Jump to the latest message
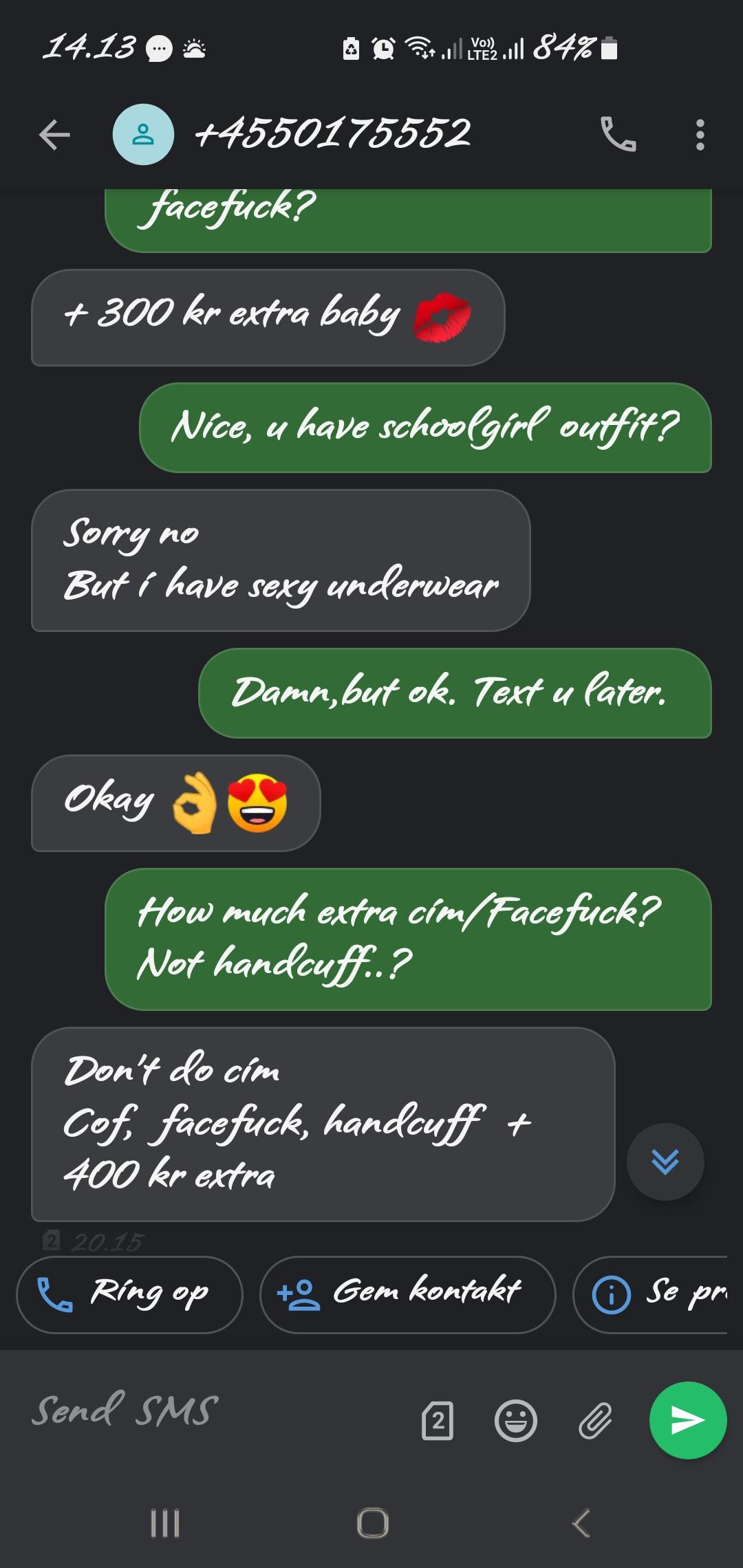 [665, 1162]
